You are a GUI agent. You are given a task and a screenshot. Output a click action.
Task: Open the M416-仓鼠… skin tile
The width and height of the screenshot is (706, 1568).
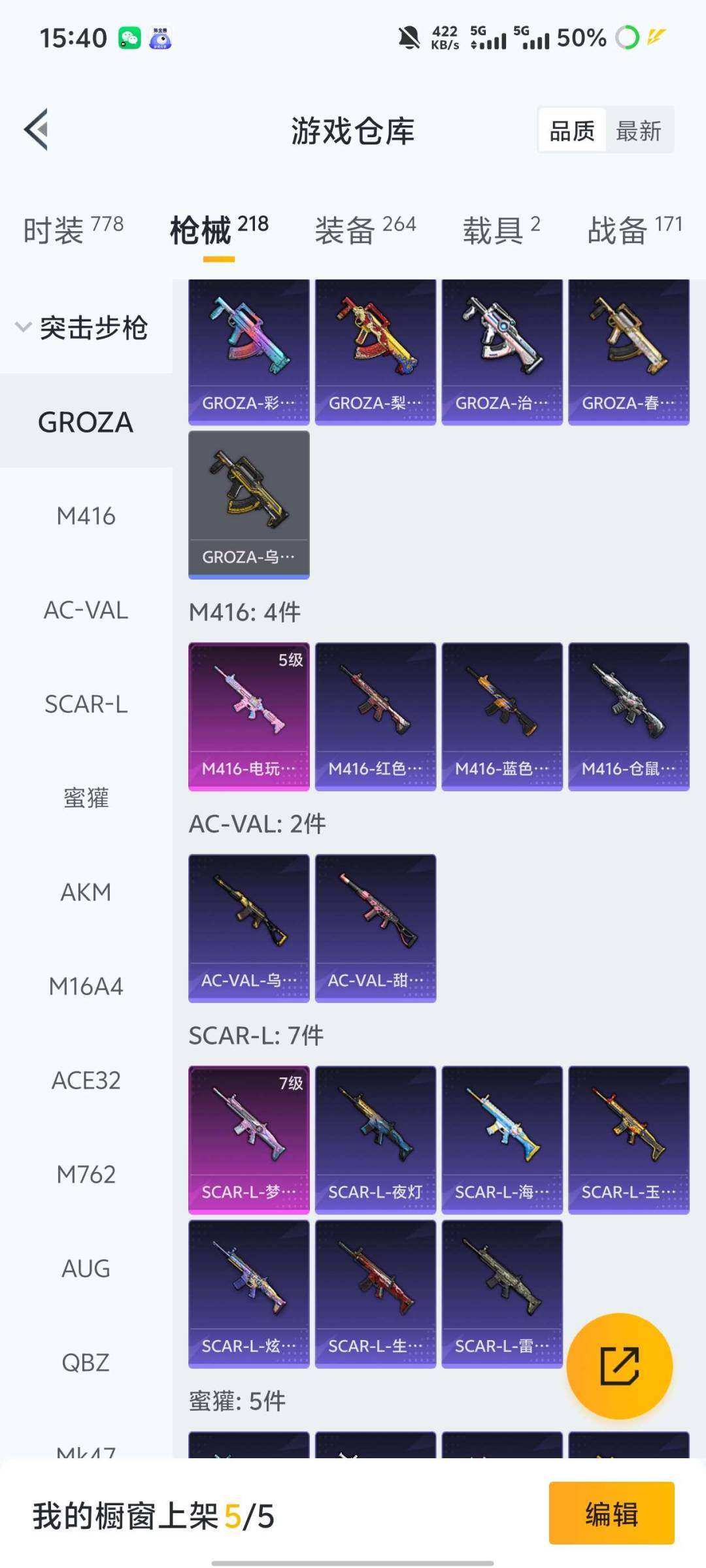coord(628,716)
